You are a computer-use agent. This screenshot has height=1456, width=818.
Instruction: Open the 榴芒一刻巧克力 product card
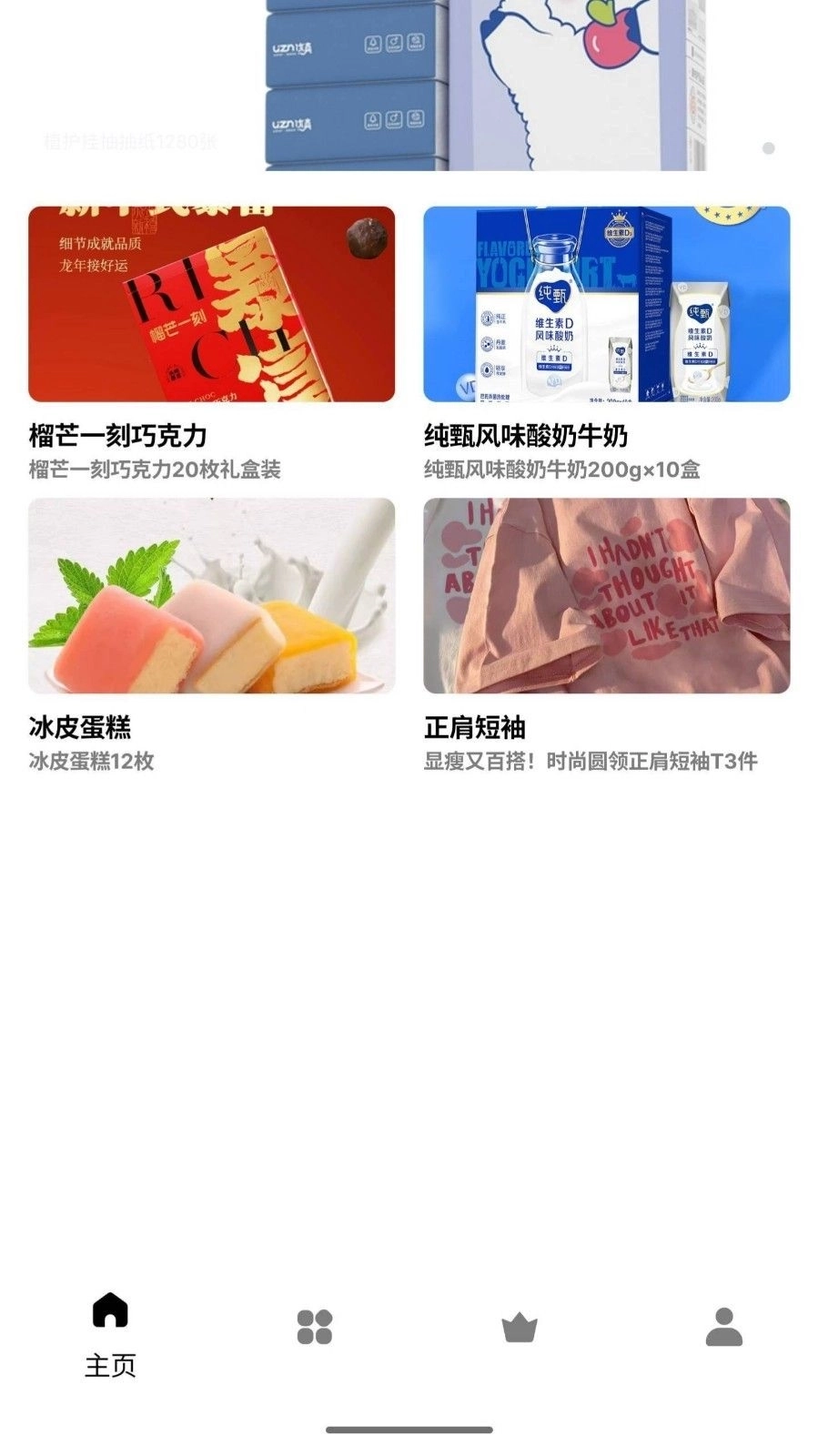point(211,305)
